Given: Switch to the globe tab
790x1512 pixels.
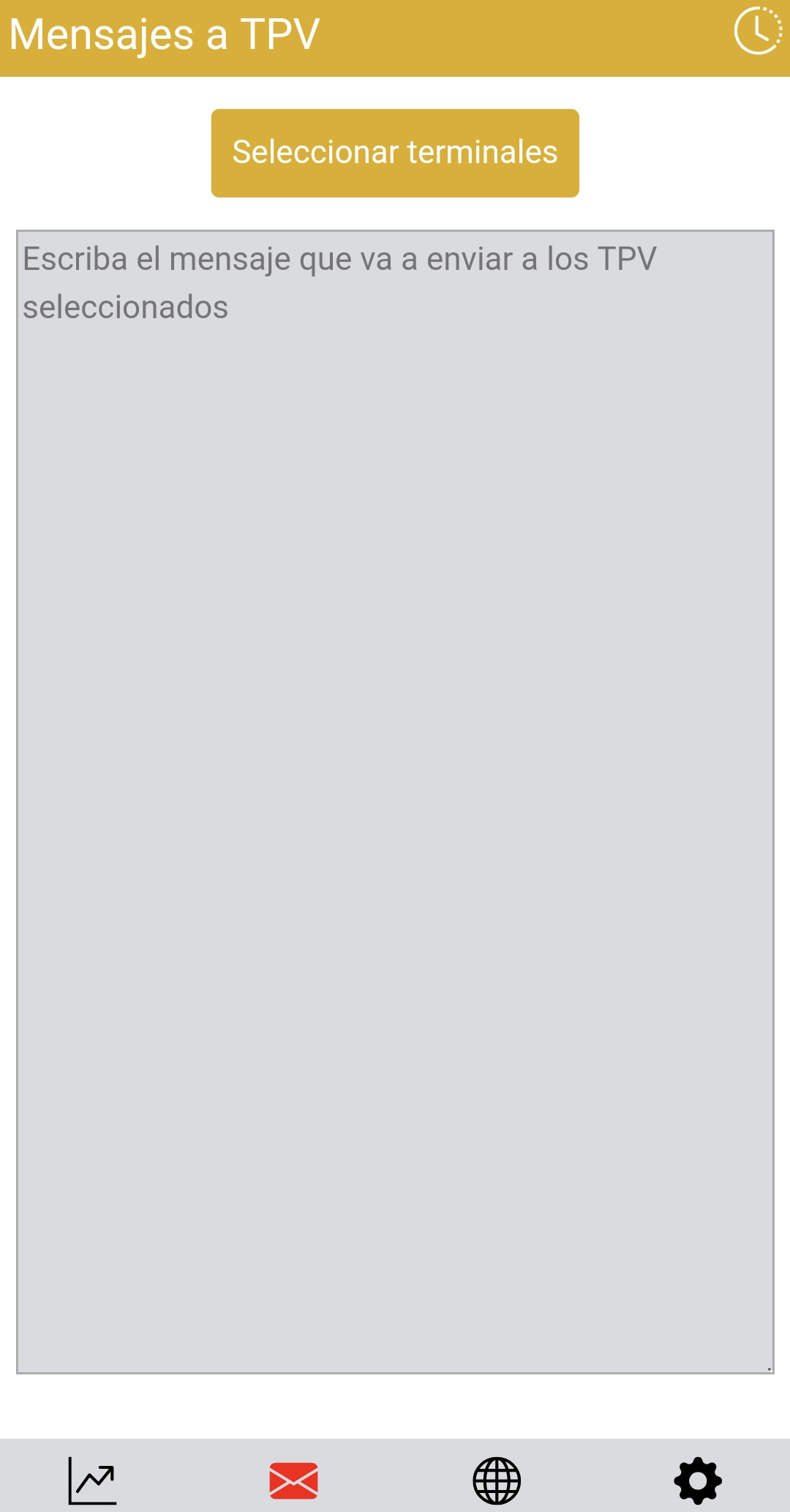Looking at the screenshot, I should 497,1481.
